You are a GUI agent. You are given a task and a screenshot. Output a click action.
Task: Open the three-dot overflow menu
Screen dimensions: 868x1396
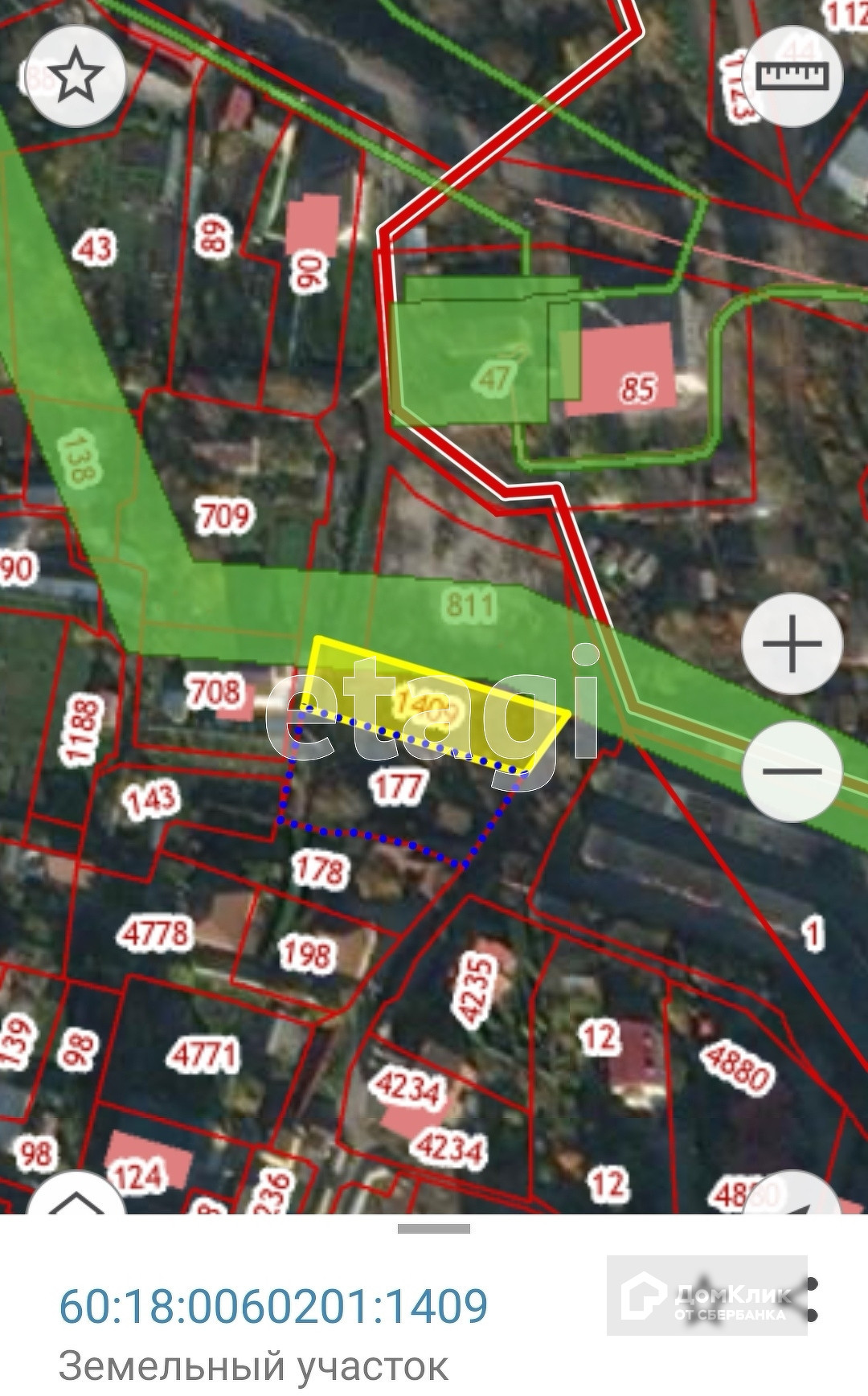coord(812,1300)
